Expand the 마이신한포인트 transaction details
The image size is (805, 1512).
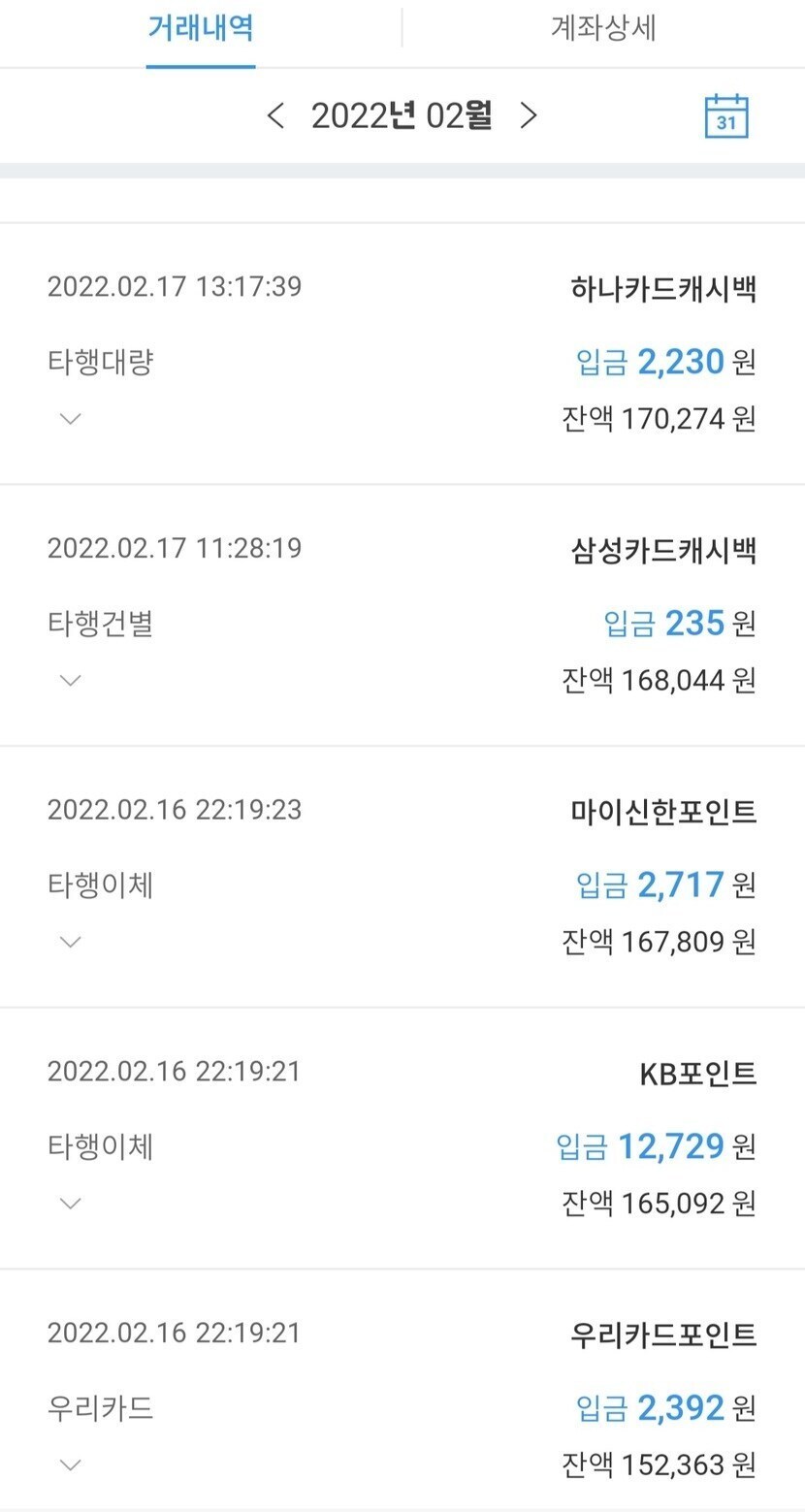[70, 942]
